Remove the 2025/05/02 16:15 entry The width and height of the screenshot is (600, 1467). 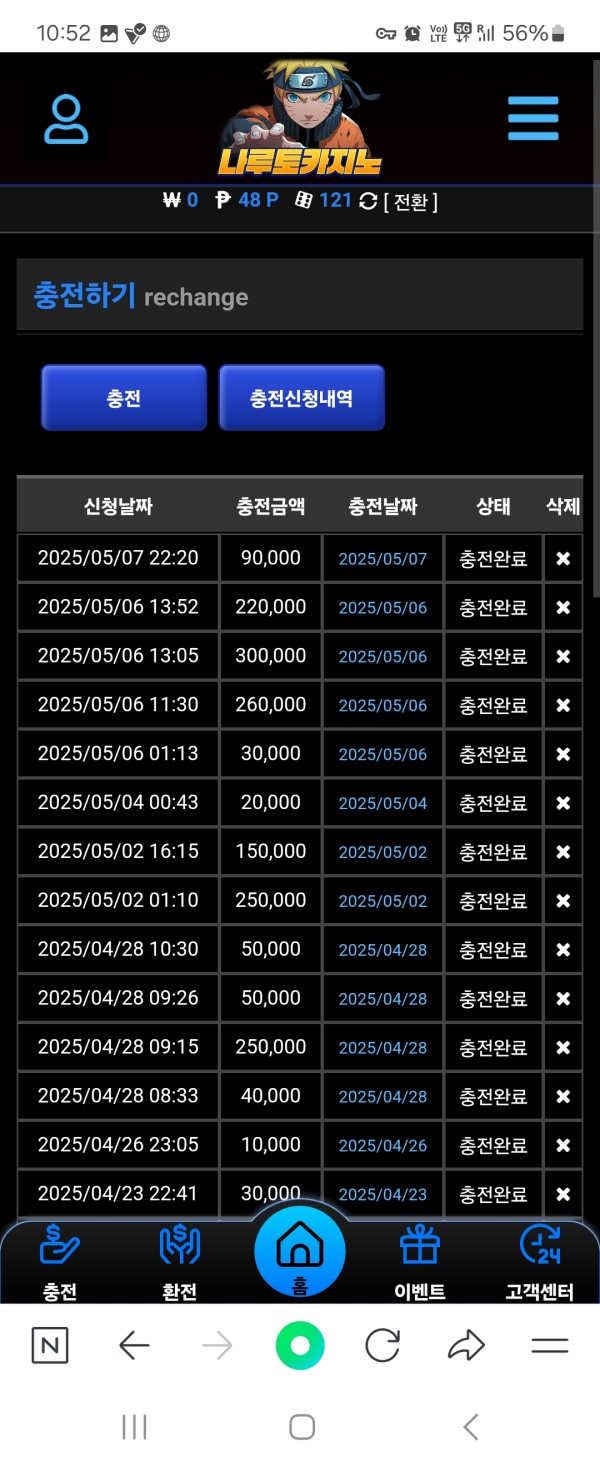563,852
